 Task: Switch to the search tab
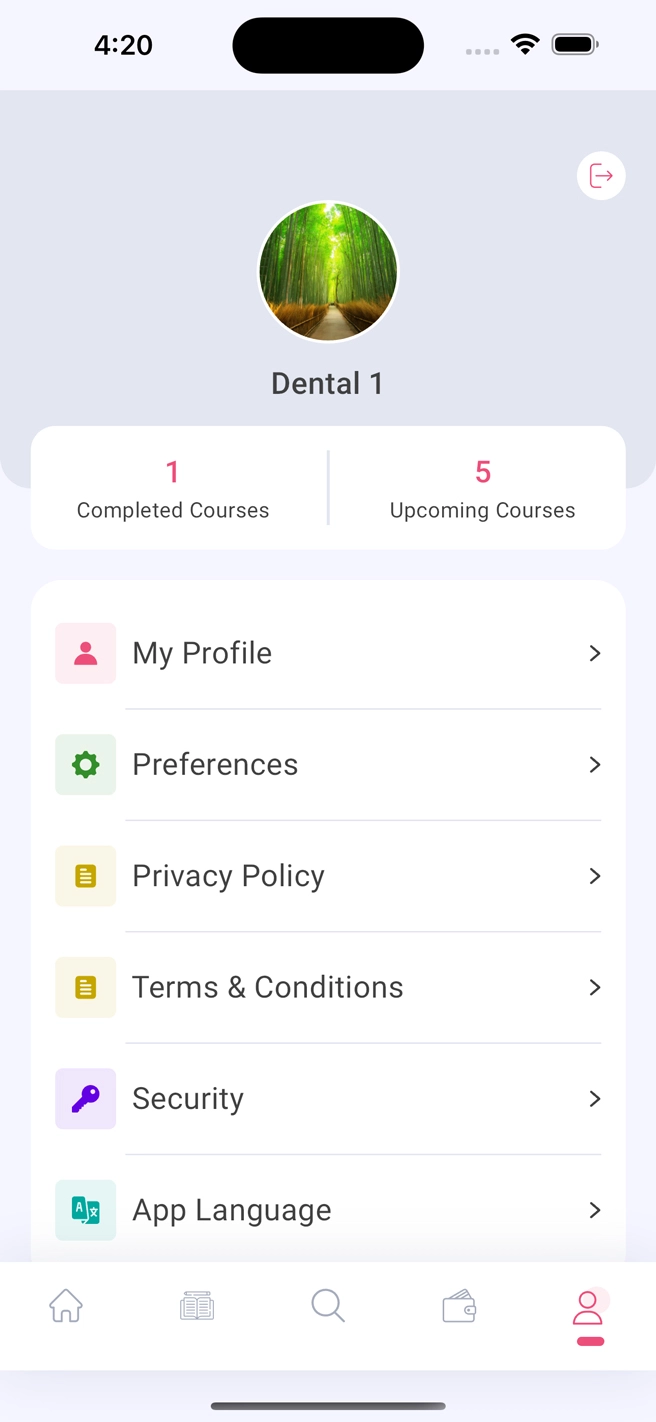328,1306
